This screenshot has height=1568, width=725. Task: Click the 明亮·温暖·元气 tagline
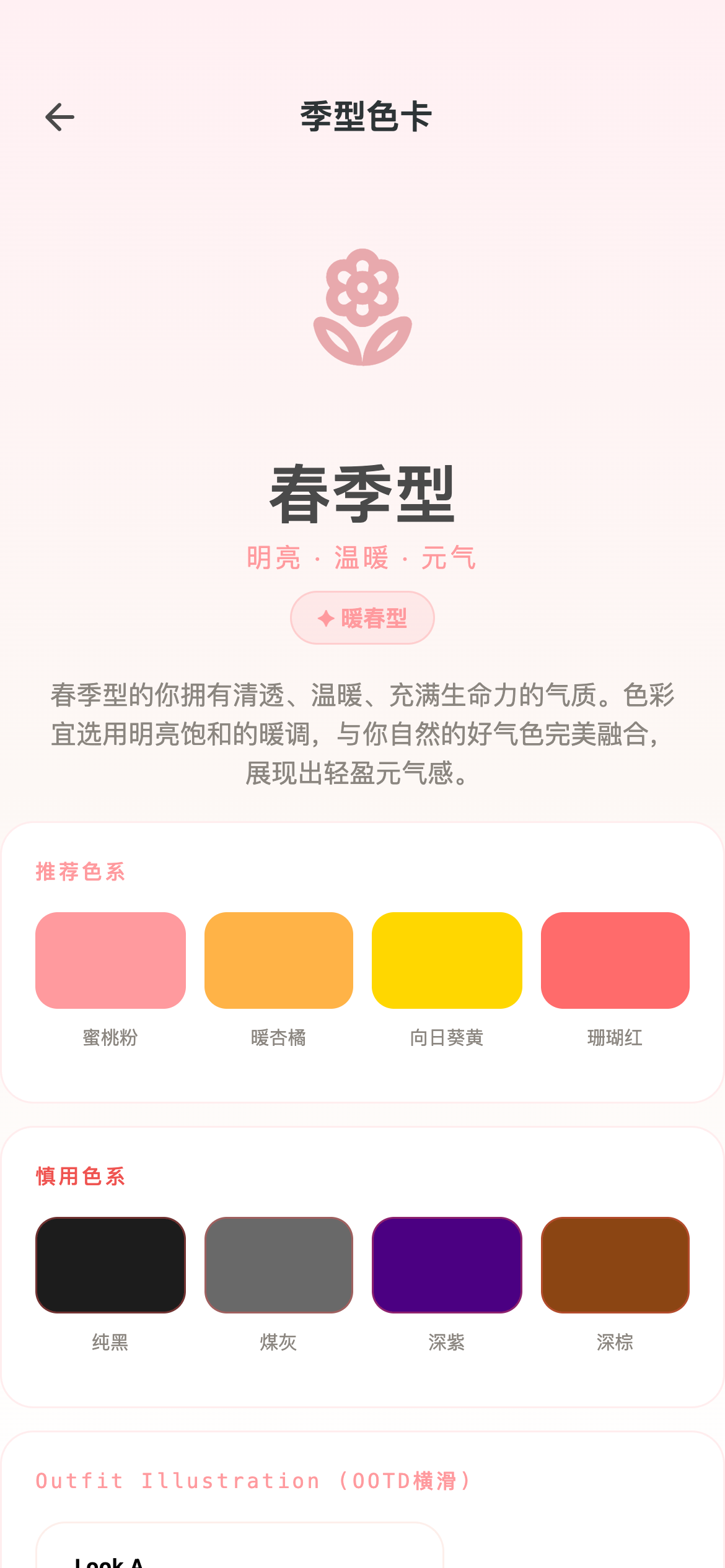pos(362,558)
